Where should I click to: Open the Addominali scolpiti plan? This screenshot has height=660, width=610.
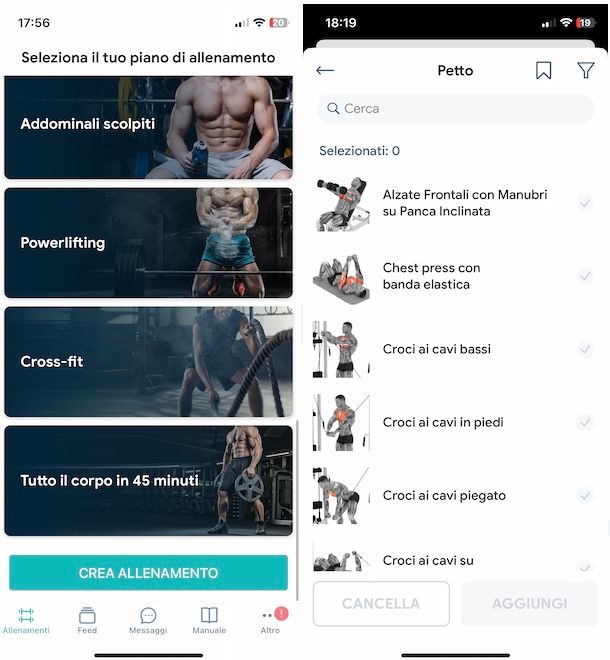tap(148, 125)
